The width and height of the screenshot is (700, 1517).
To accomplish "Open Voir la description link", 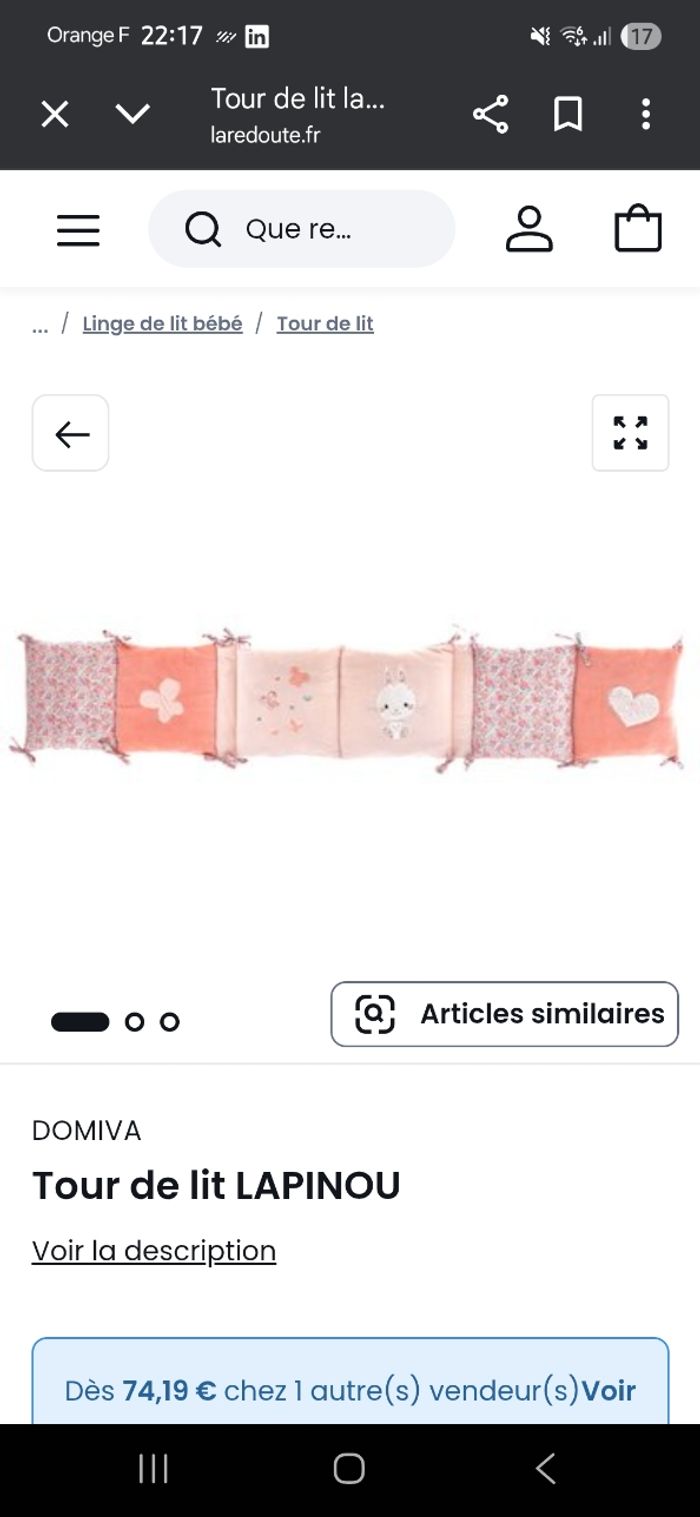I will [154, 1251].
